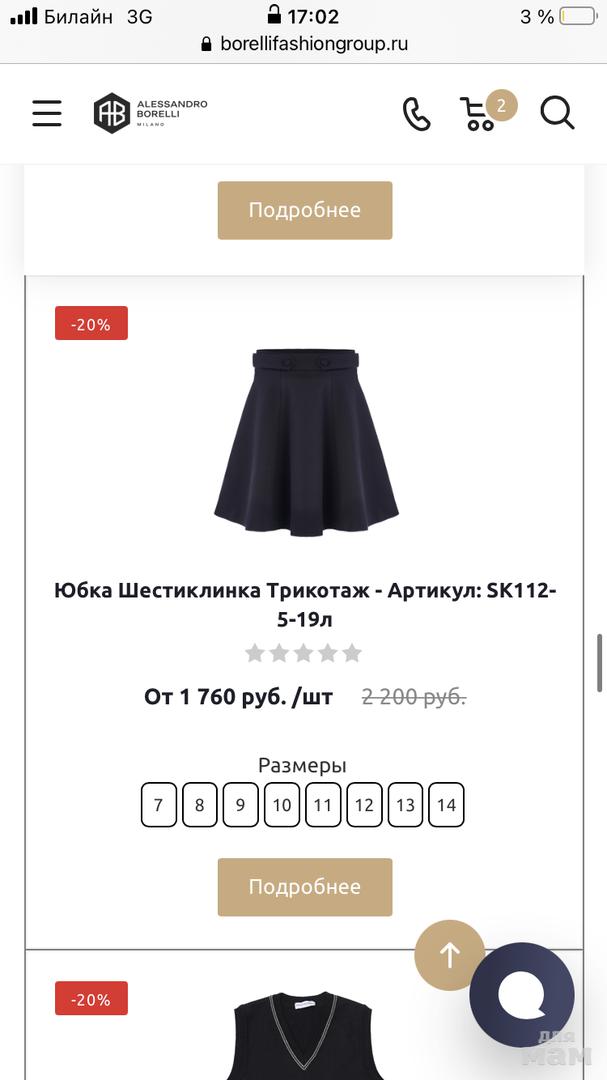Screen dimensions: 607x1080
Task: Pick size 10 for the skirt
Action: tap(282, 805)
